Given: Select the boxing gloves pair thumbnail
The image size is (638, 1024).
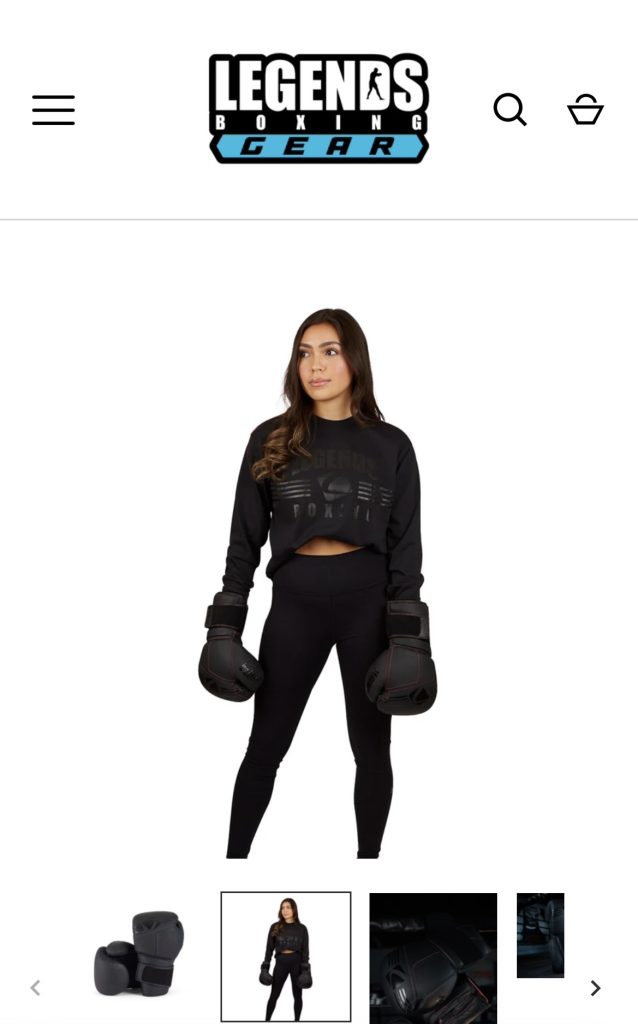Looking at the screenshot, I should [x=140, y=954].
